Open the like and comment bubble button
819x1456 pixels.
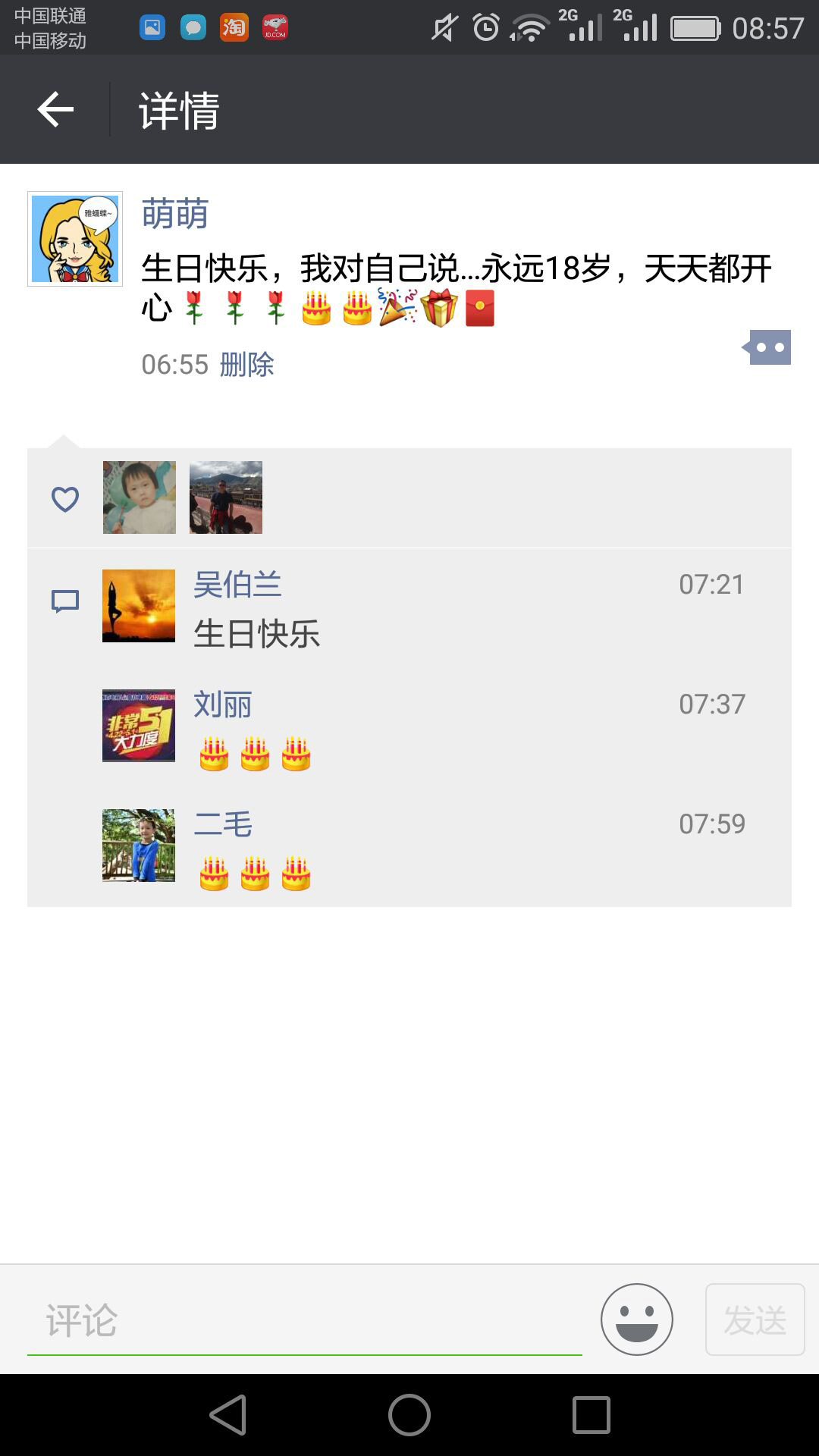(768, 348)
